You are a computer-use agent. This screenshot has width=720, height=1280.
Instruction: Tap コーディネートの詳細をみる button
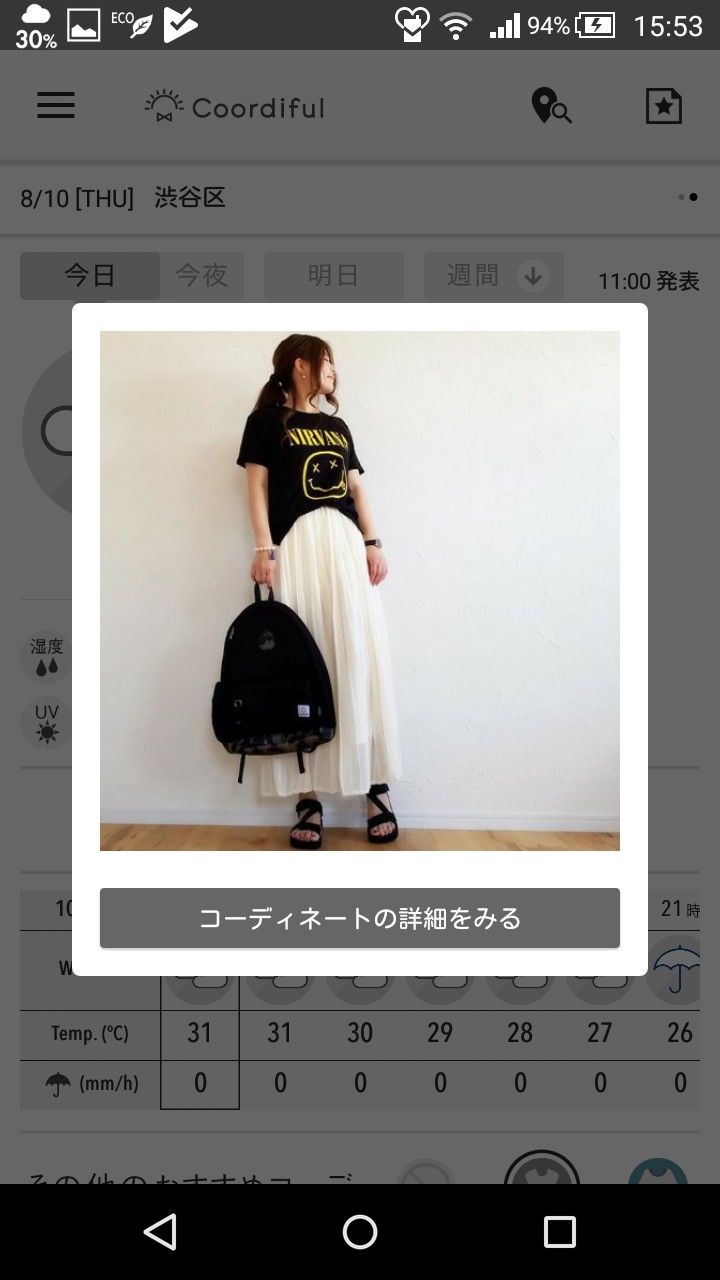pos(360,918)
